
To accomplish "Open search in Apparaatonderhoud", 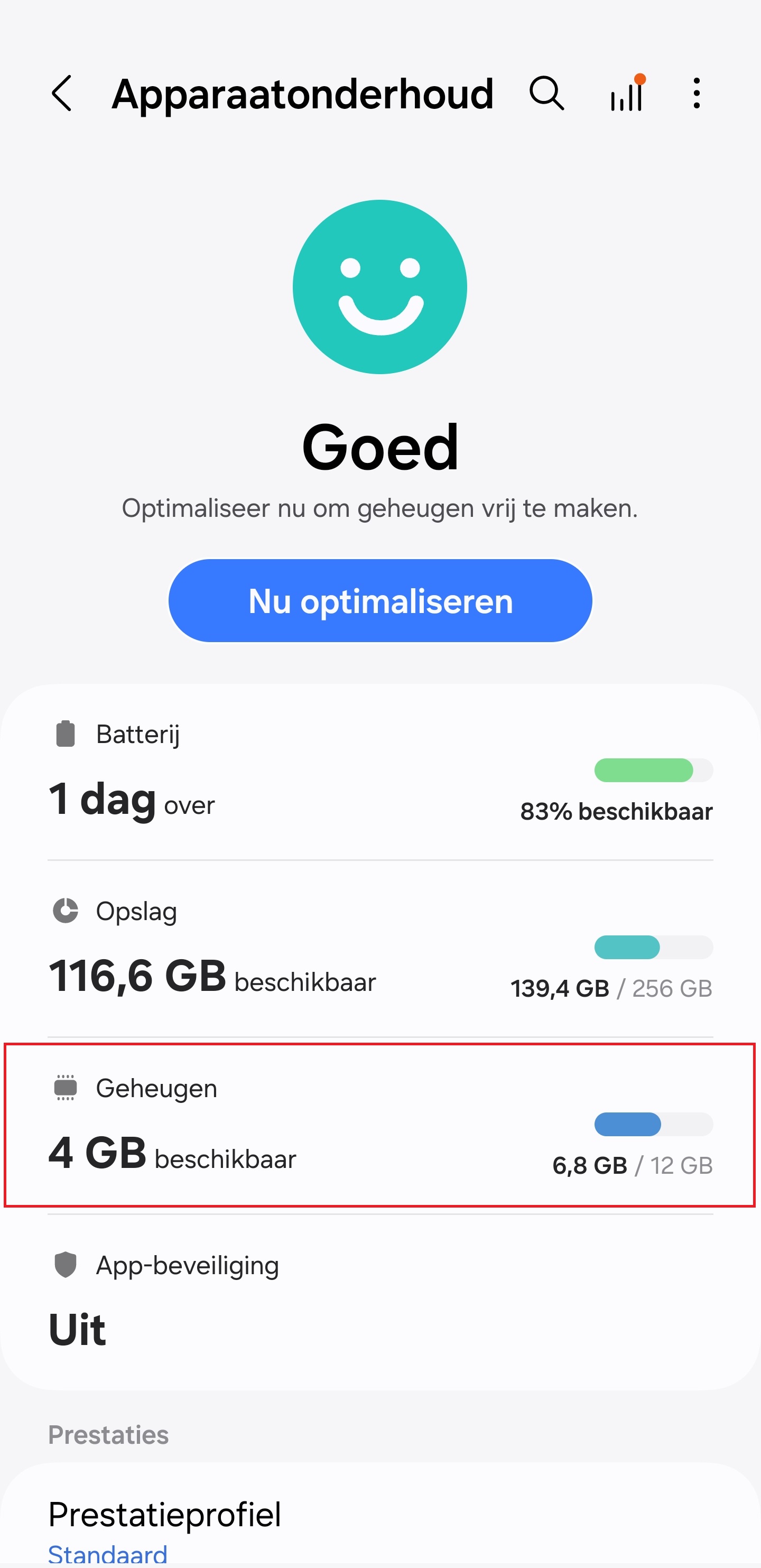I will click(545, 94).
